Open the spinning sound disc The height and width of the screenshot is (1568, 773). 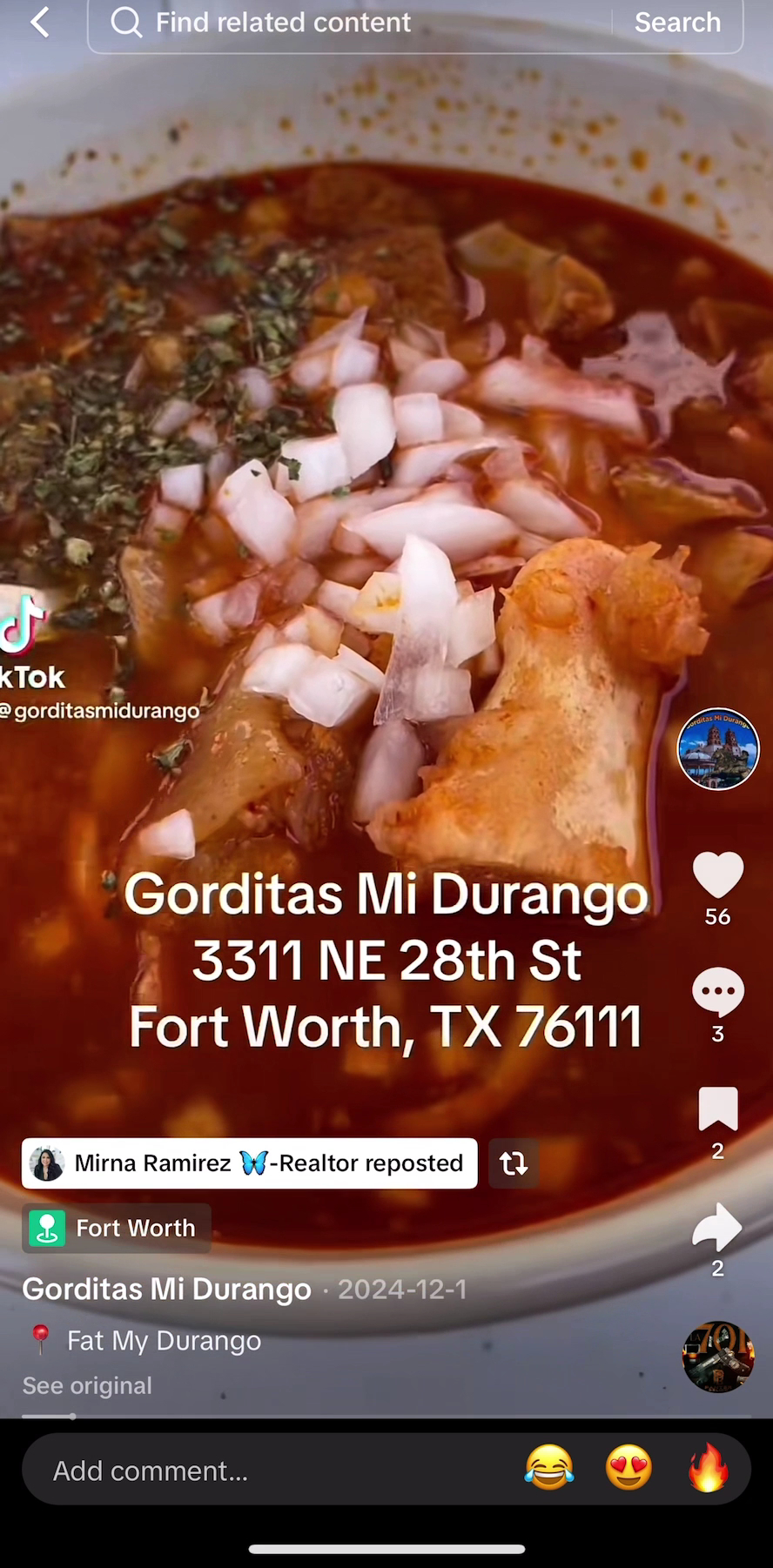[718, 1357]
